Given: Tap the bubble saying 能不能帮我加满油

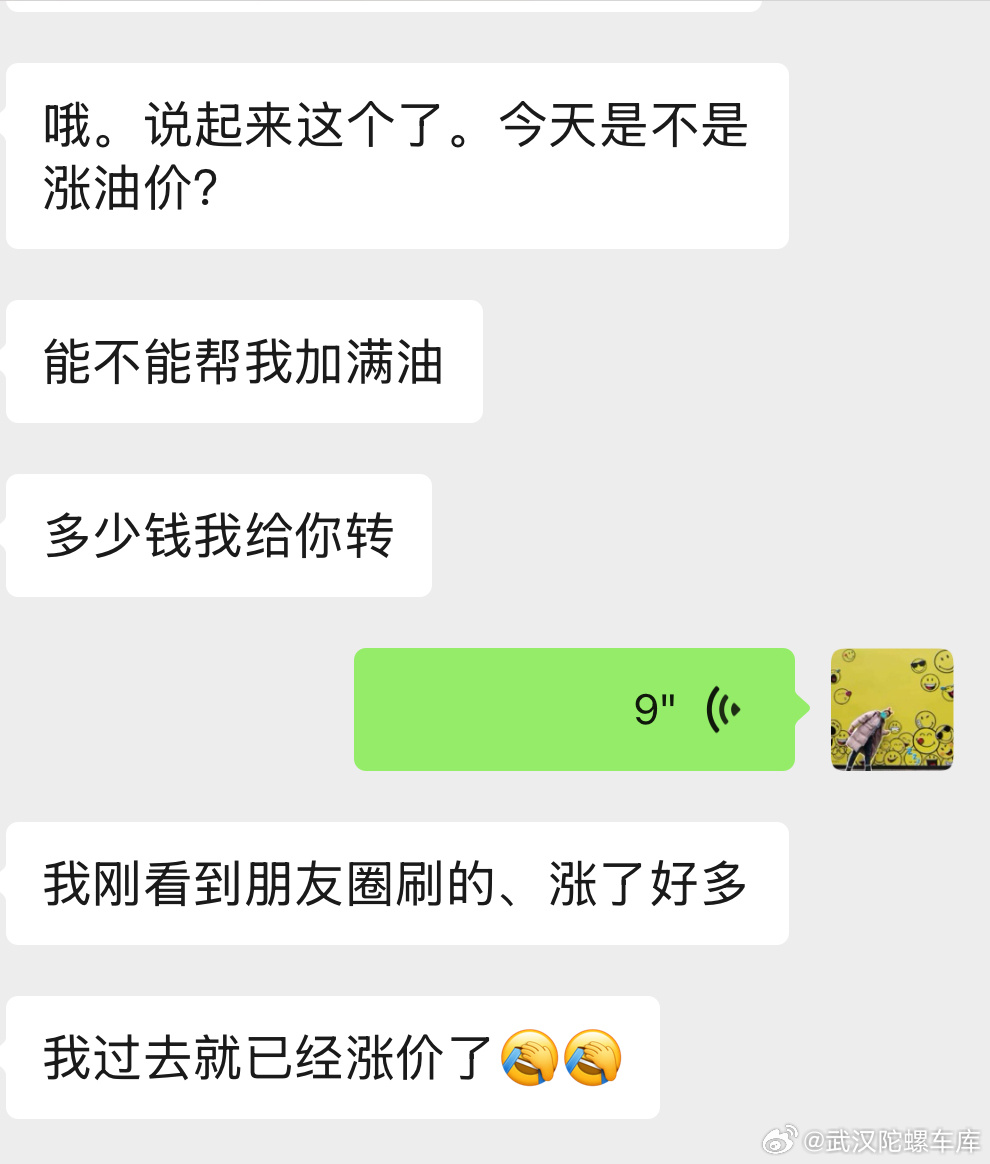Looking at the screenshot, I should tap(243, 362).
